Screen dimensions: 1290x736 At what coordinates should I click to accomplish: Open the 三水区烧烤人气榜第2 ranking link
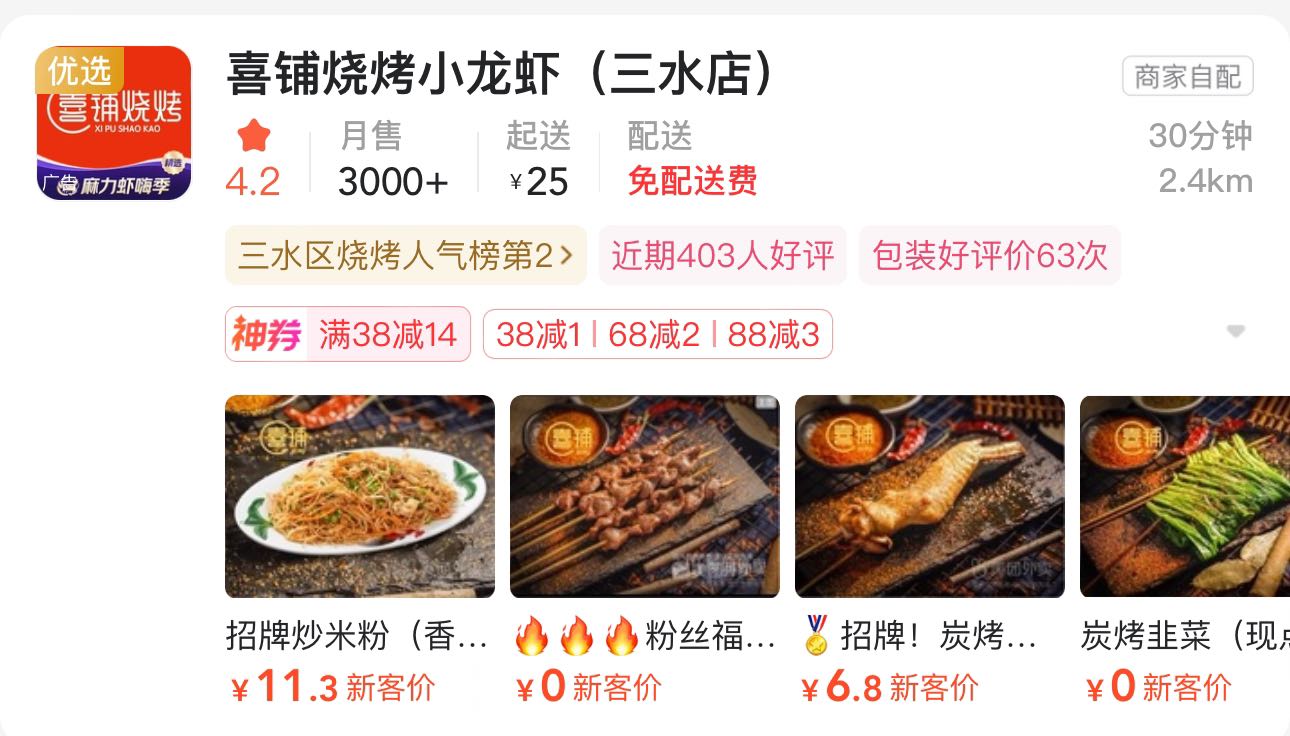tap(405, 256)
